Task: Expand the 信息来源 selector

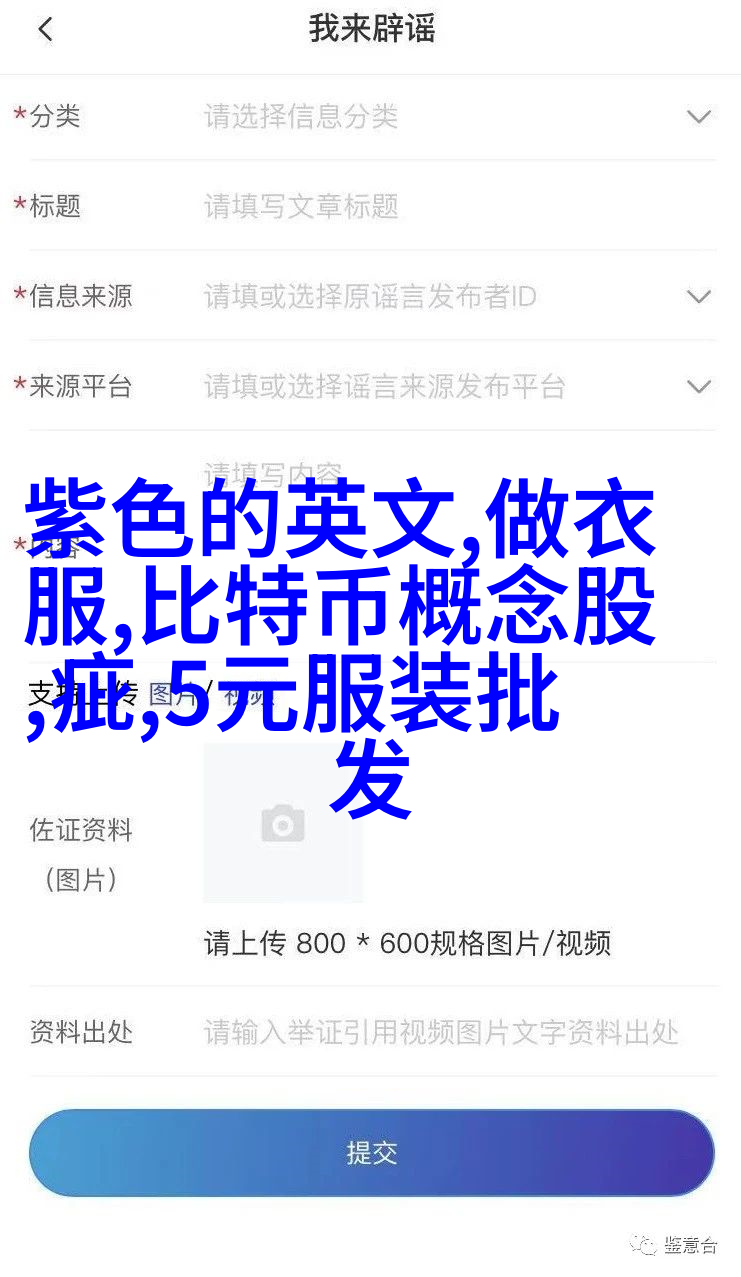Action: pyautogui.click(x=698, y=297)
